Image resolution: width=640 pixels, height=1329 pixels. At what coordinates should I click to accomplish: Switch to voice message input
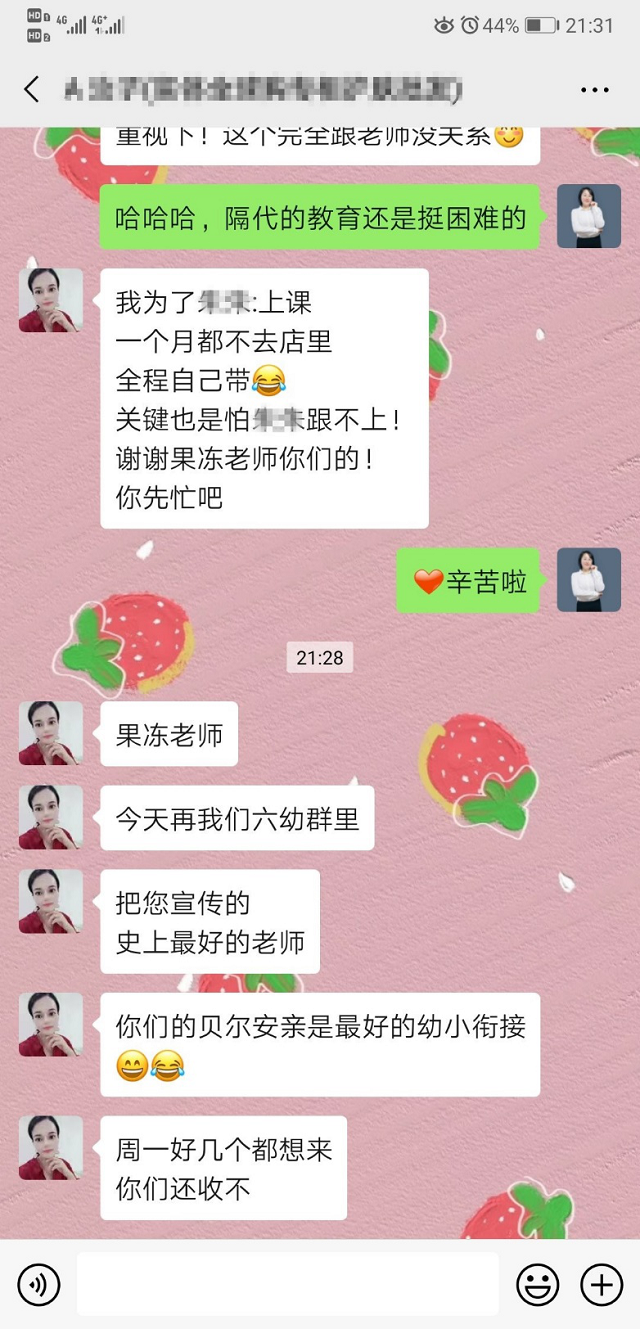(x=39, y=1284)
